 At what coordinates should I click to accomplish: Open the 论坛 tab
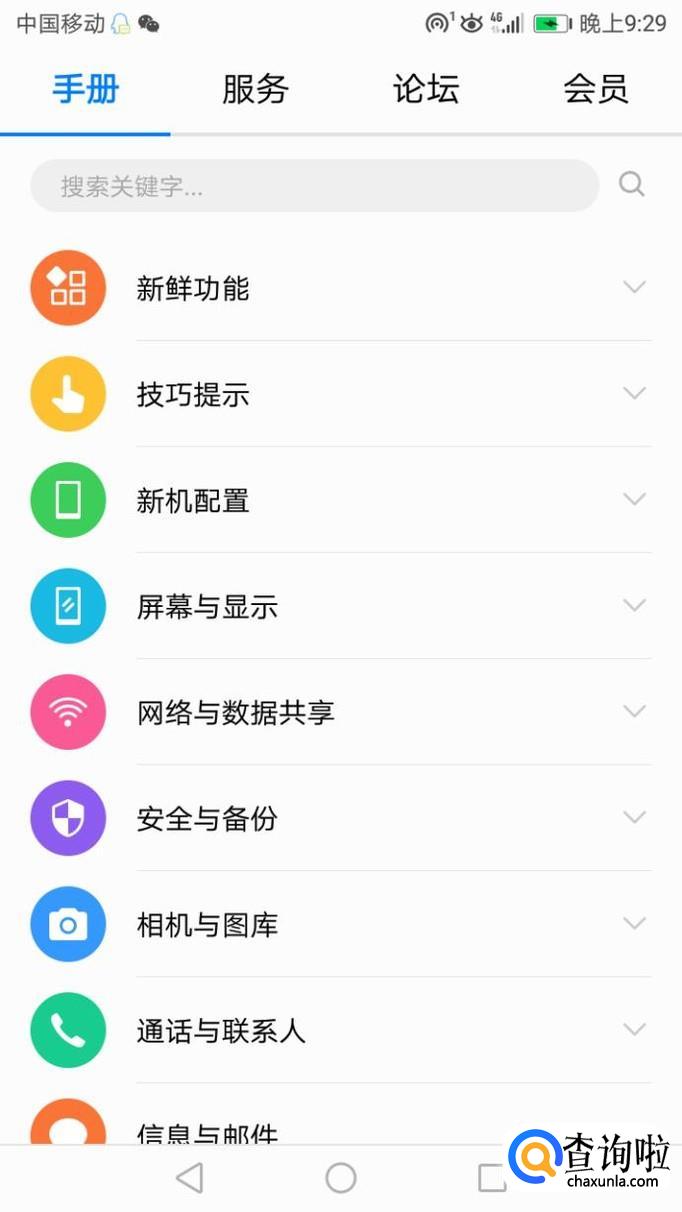[x=426, y=90]
